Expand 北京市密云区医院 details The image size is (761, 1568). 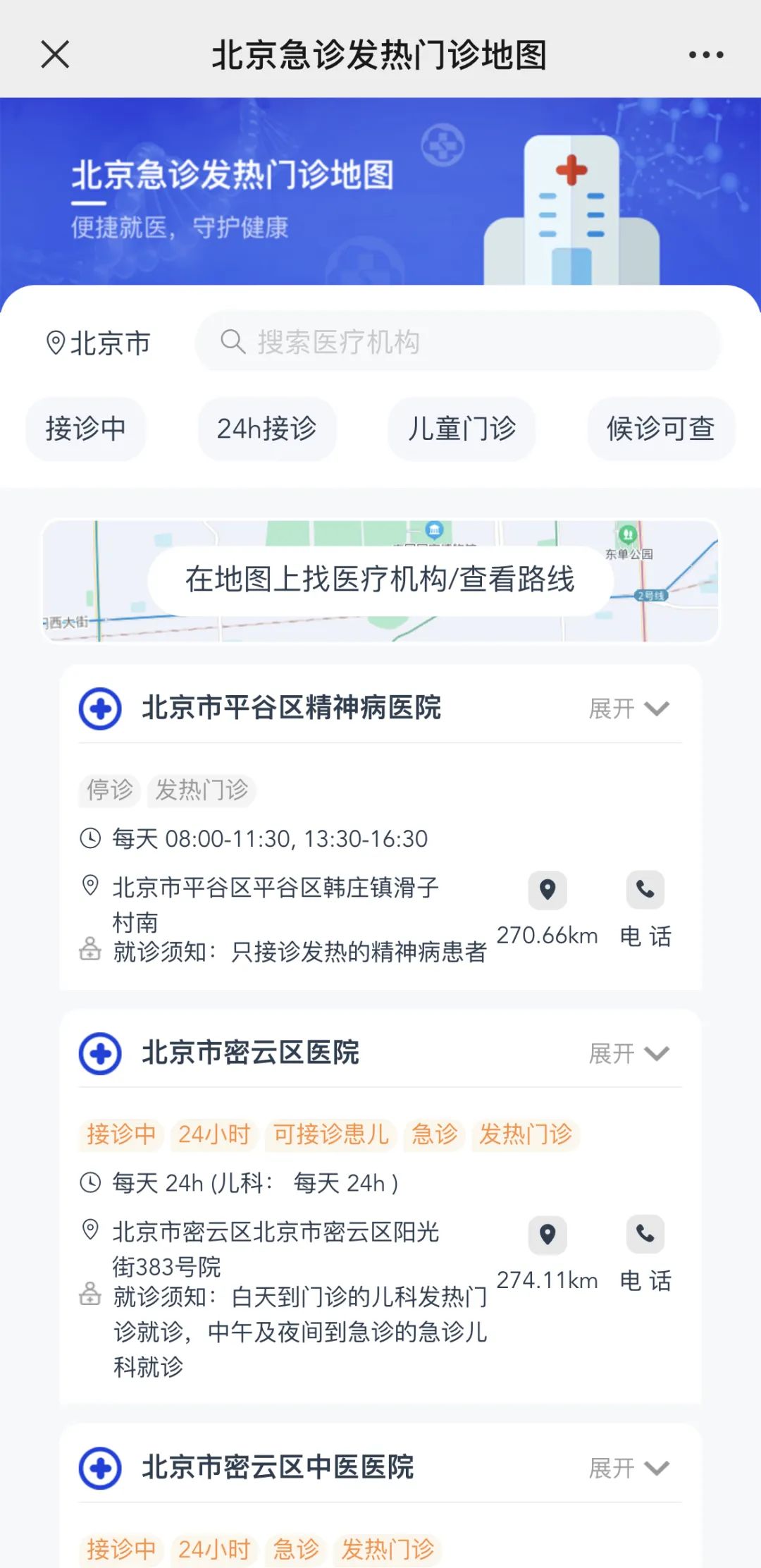[629, 1054]
